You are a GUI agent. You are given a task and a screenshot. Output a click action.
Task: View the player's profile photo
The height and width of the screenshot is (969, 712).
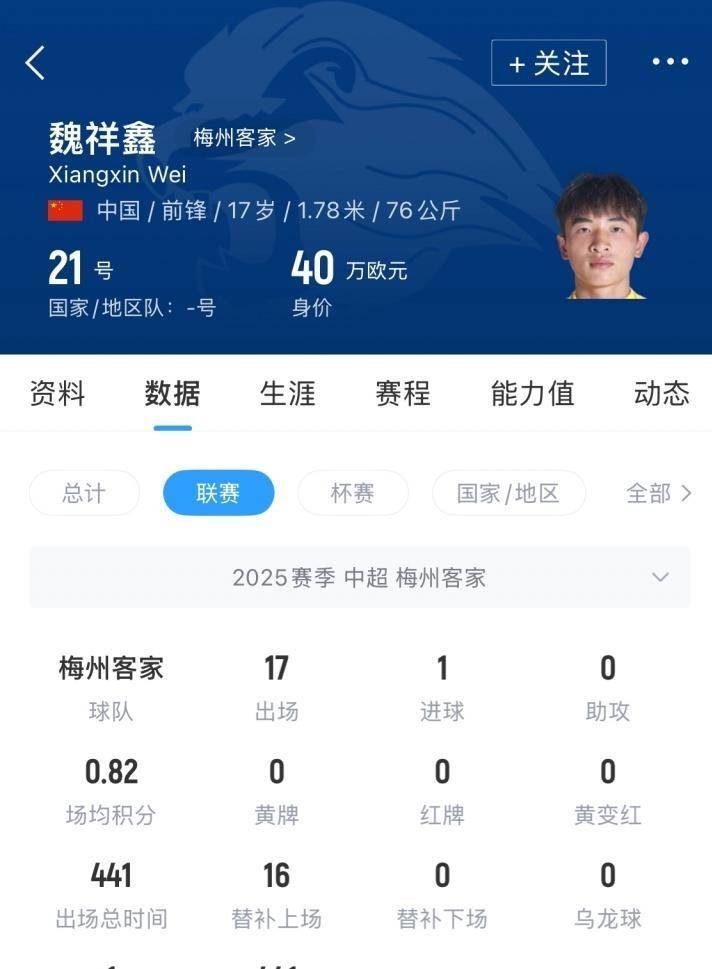click(601, 238)
